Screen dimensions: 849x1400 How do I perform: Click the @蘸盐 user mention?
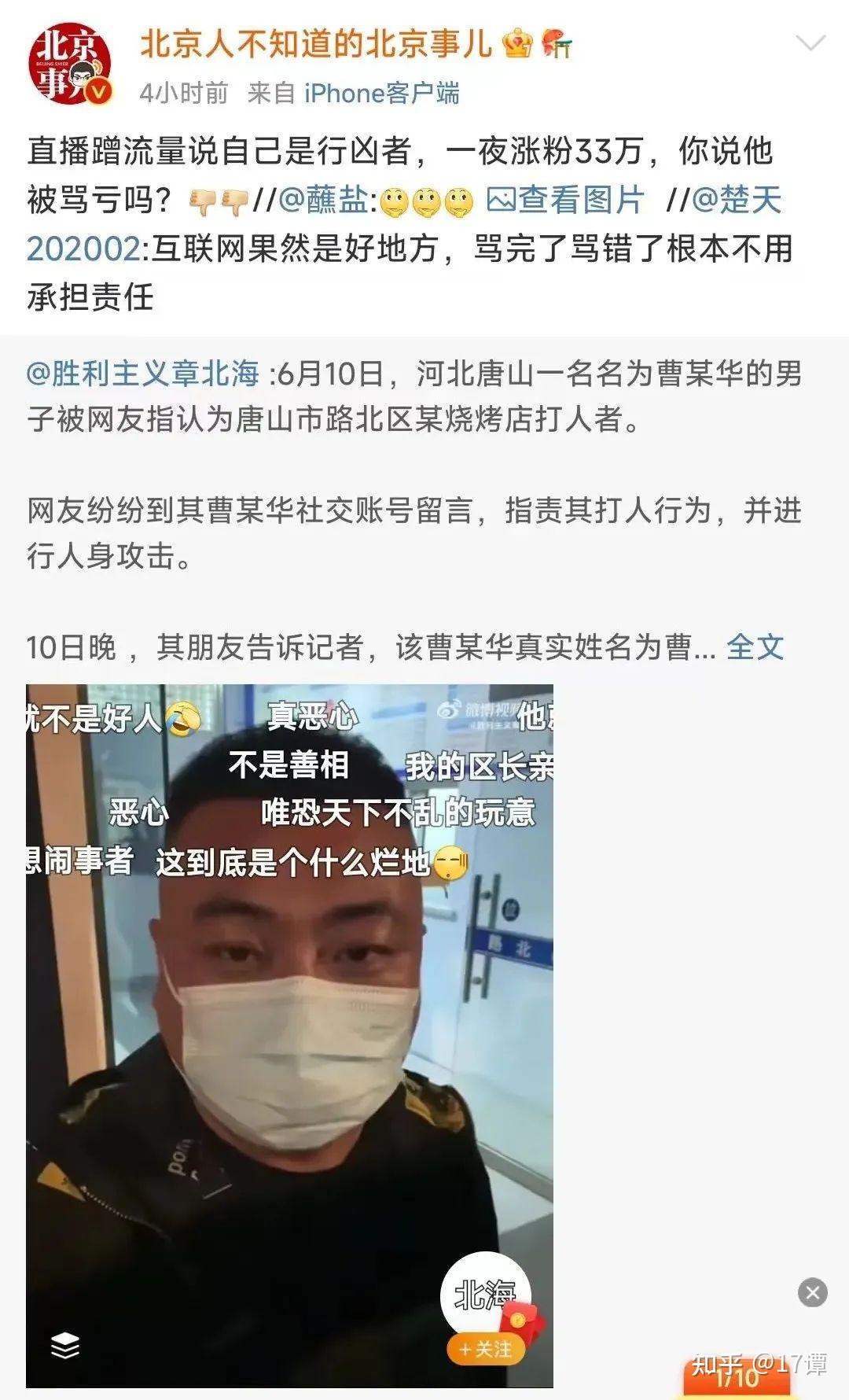pos(326,201)
